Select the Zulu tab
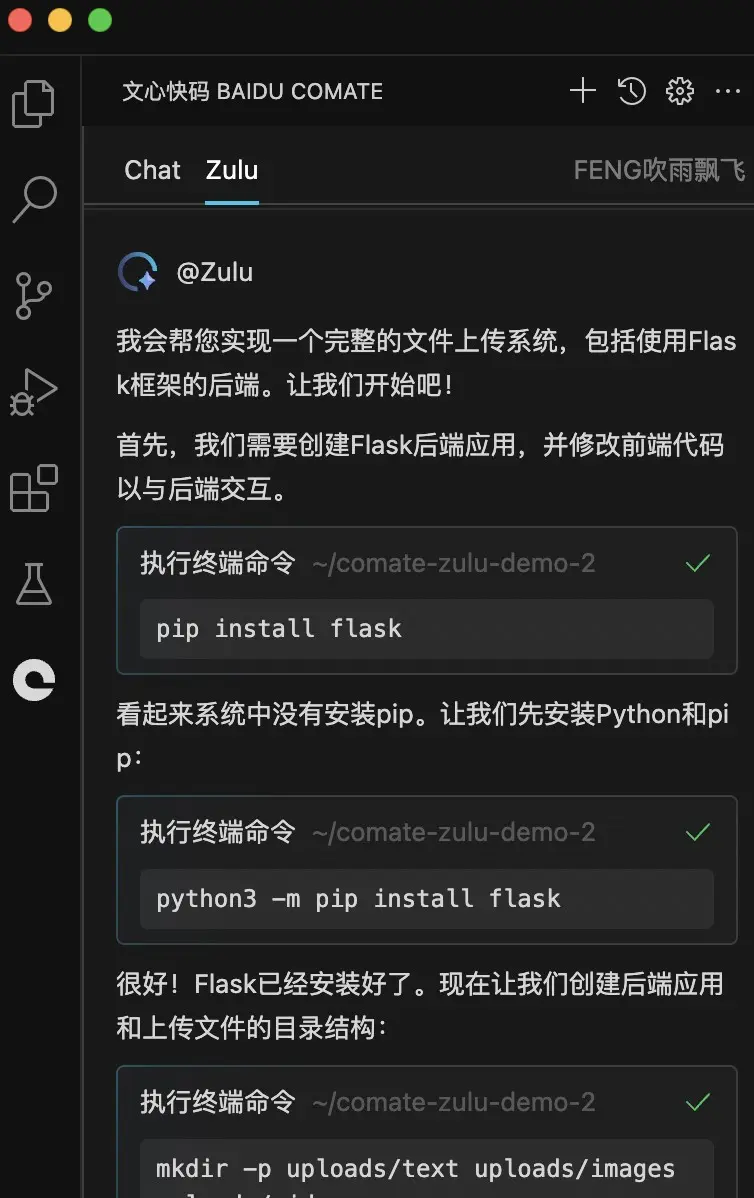The height and width of the screenshot is (1198, 754). coord(231,170)
